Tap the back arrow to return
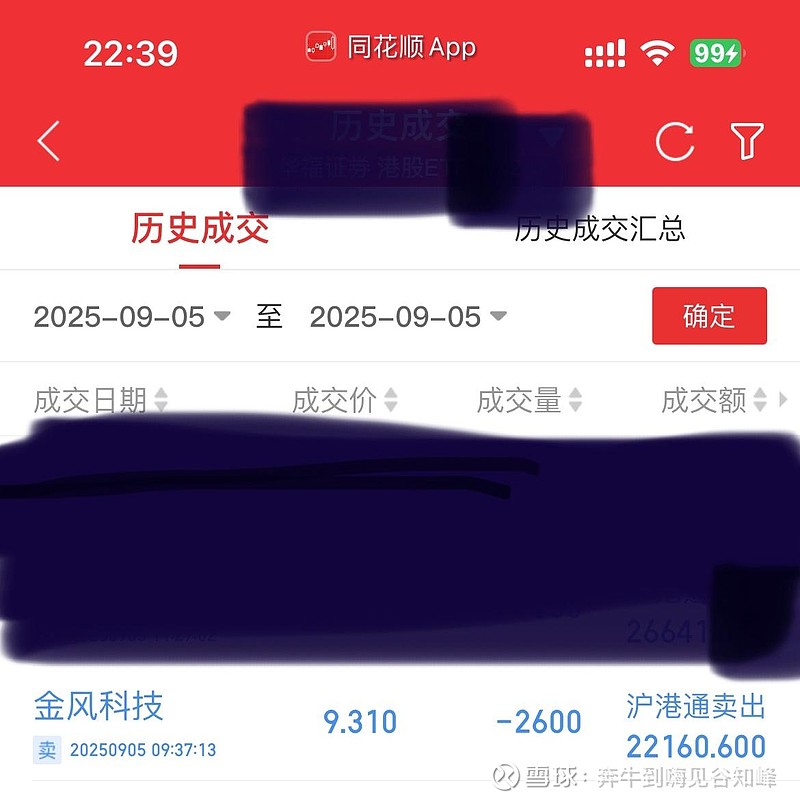 pyautogui.click(x=47, y=140)
